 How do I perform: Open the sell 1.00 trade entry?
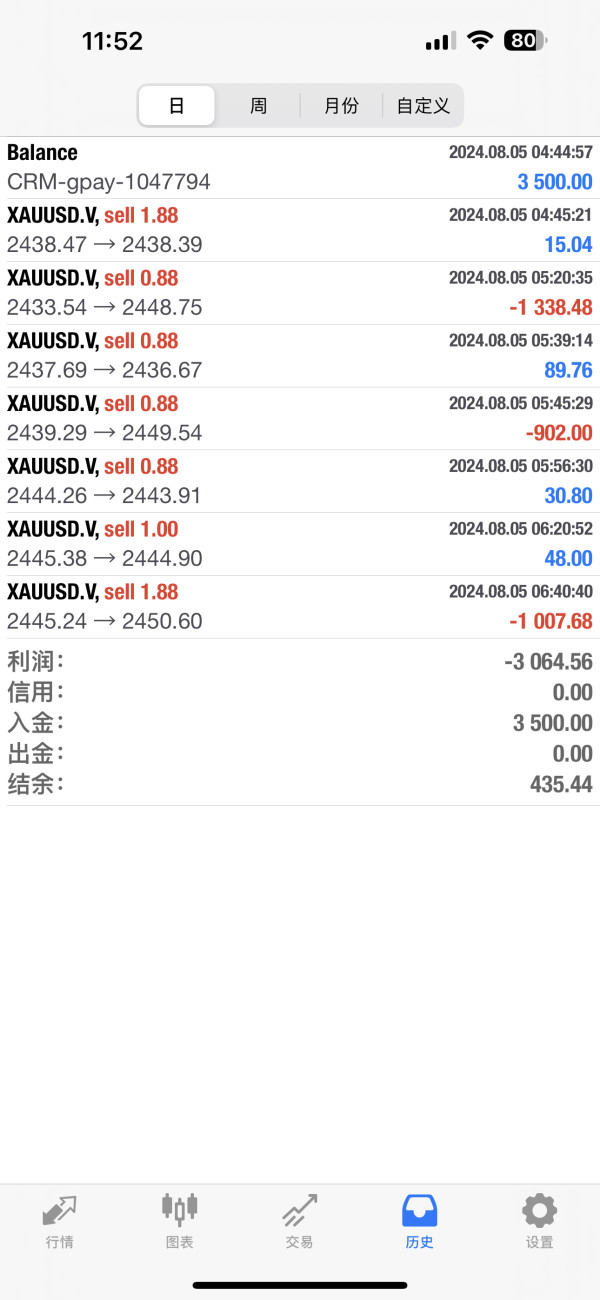click(300, 544)
